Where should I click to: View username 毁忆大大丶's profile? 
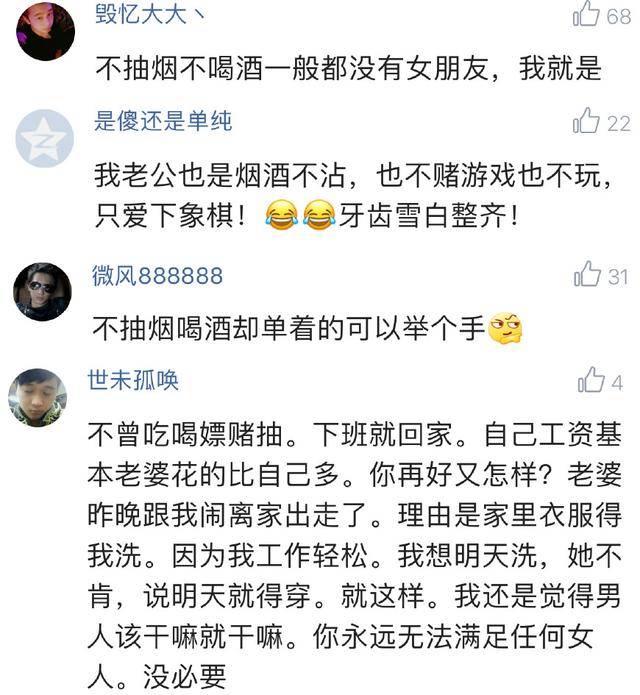click(153, 14)
